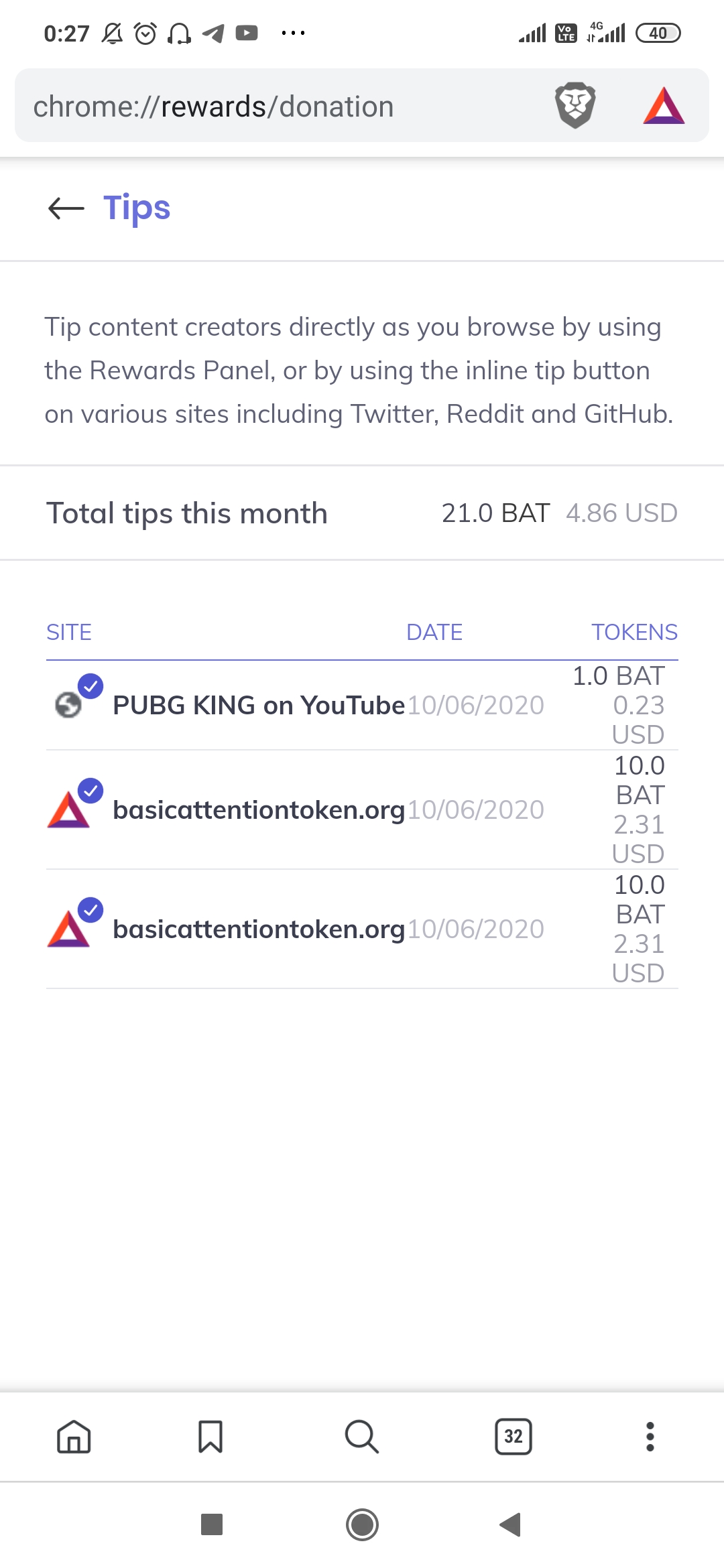Open the tab switcher showing 32 tabs
Image resolution: width=724 pixels, height=1568 pixels.
point(514,1437)
